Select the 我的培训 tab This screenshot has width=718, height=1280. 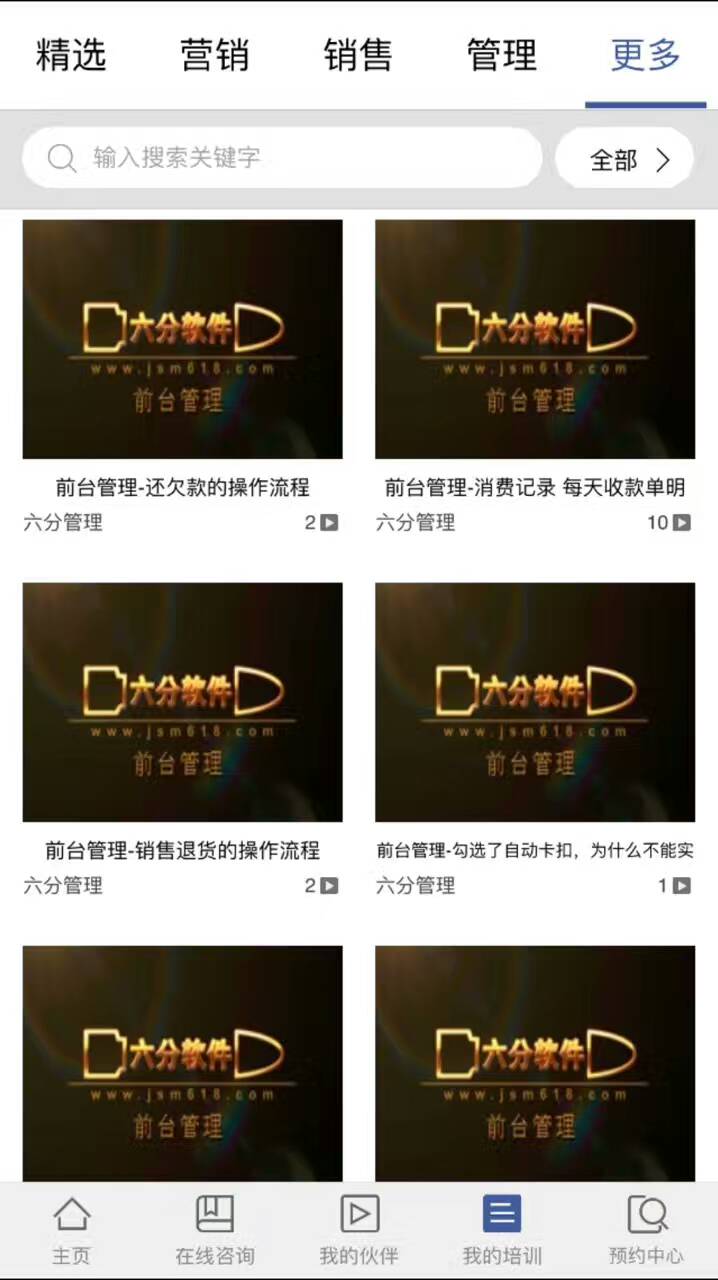pos(501,1230)
